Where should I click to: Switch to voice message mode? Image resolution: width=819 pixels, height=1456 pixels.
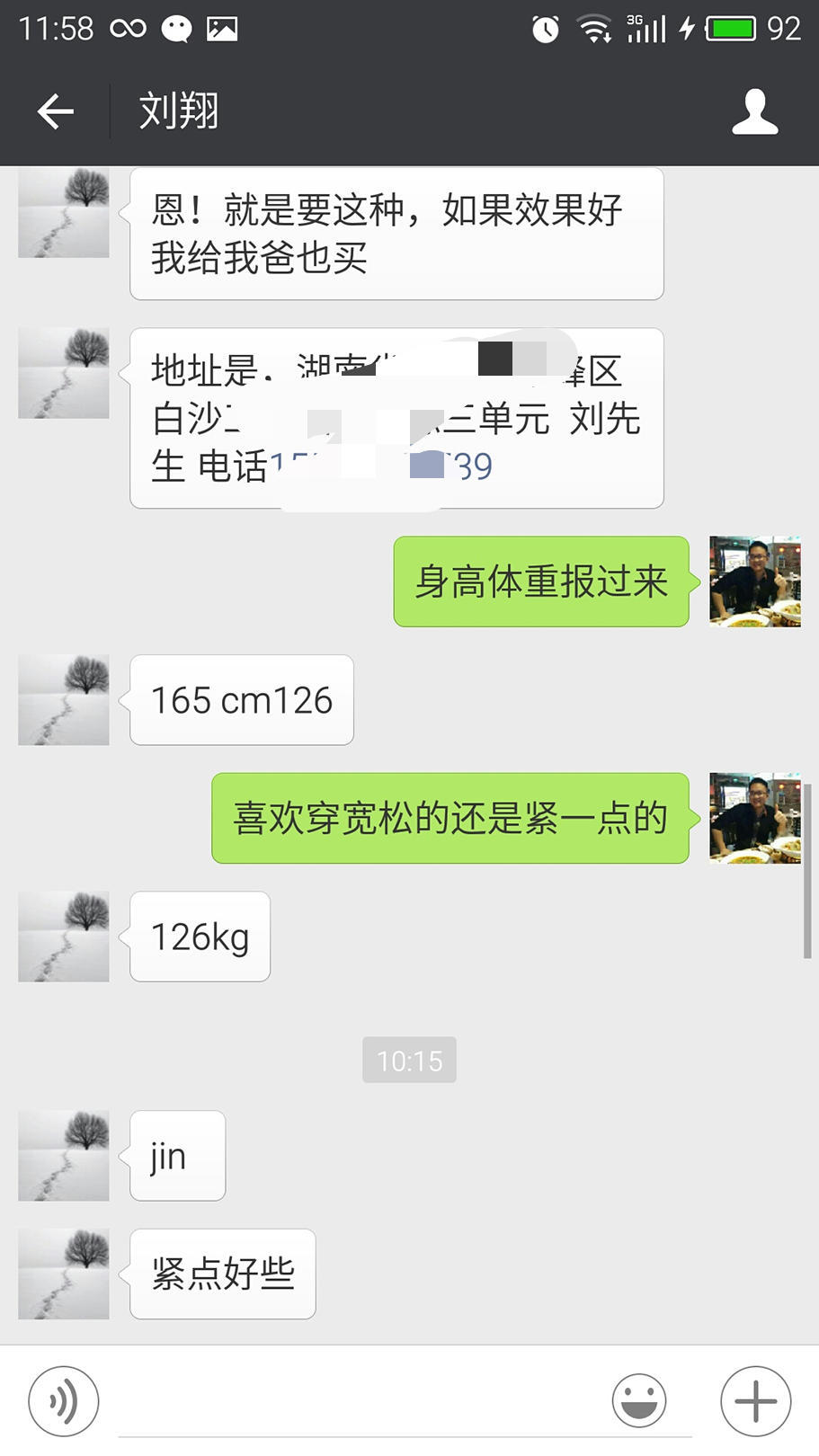pos(63,1399)
